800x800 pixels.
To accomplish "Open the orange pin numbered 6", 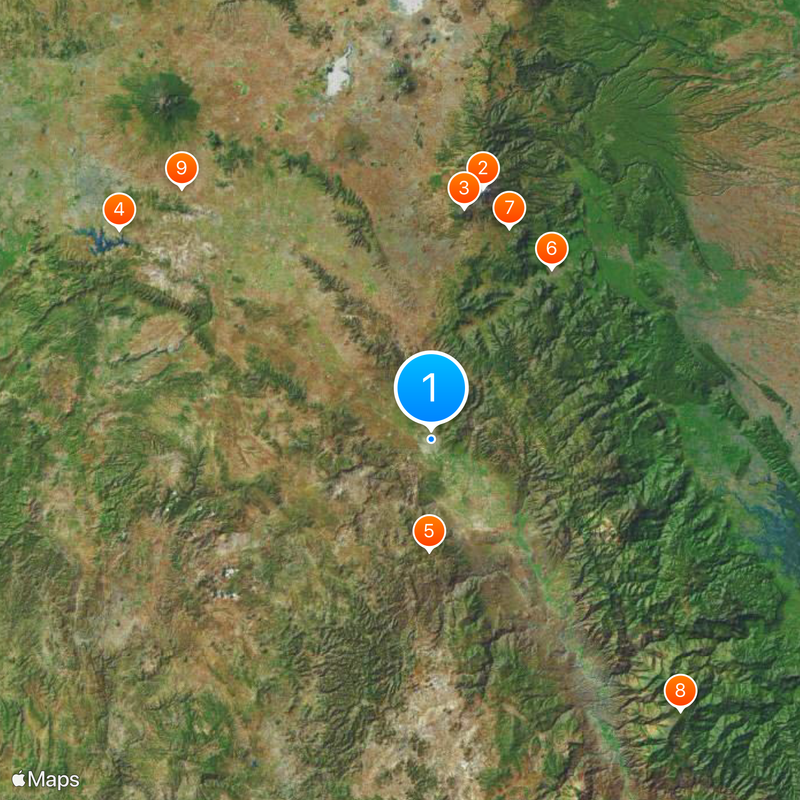I will pyautogui.click(x=551, y=248).
